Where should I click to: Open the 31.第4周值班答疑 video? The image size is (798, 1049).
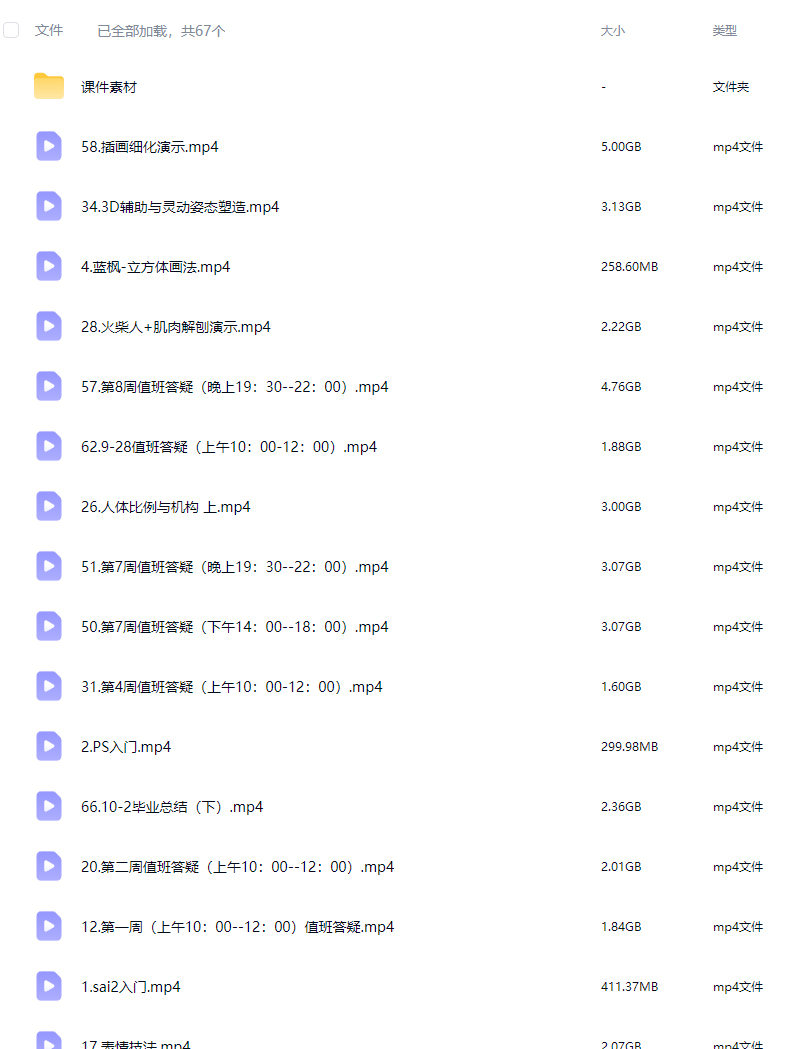coord(231,687)
